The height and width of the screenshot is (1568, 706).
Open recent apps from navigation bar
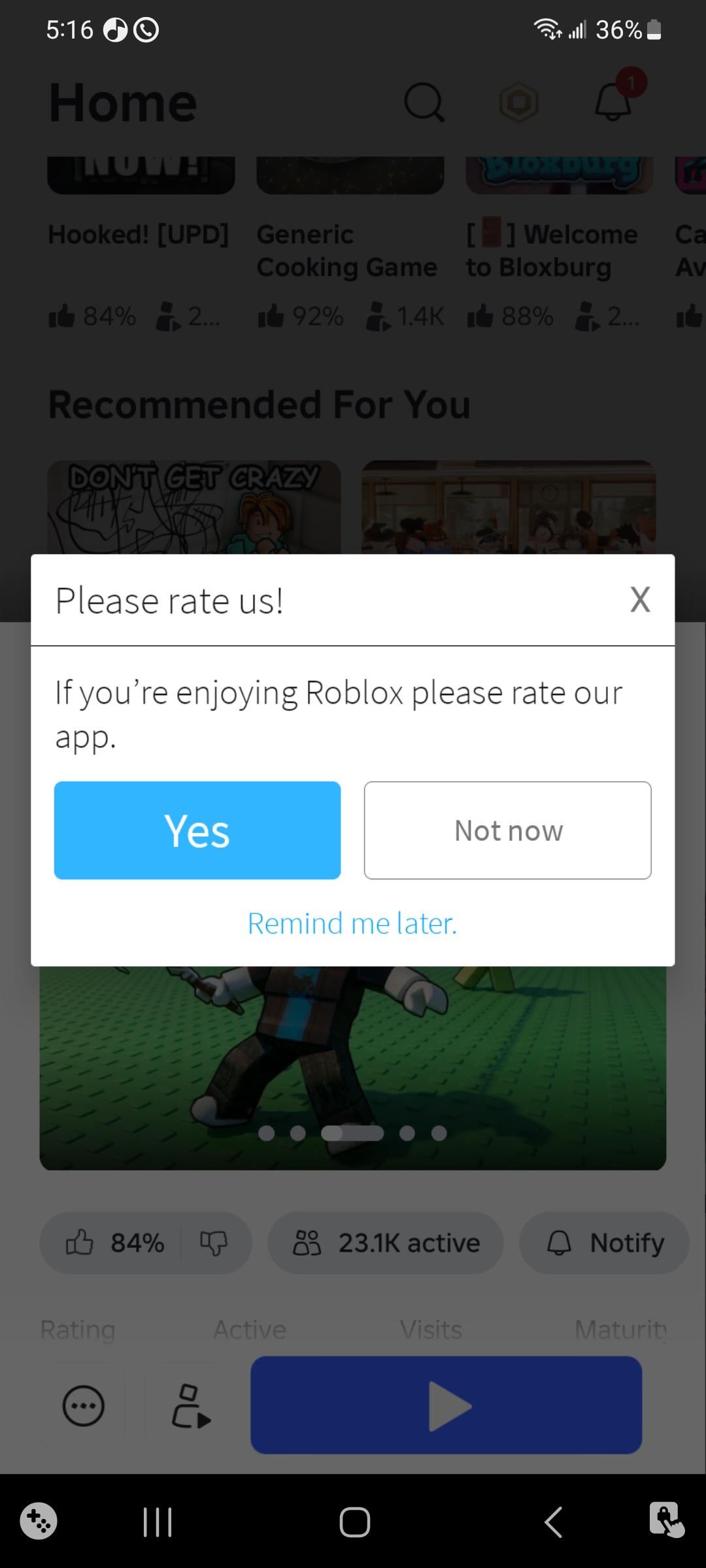tap(157, 1522)
